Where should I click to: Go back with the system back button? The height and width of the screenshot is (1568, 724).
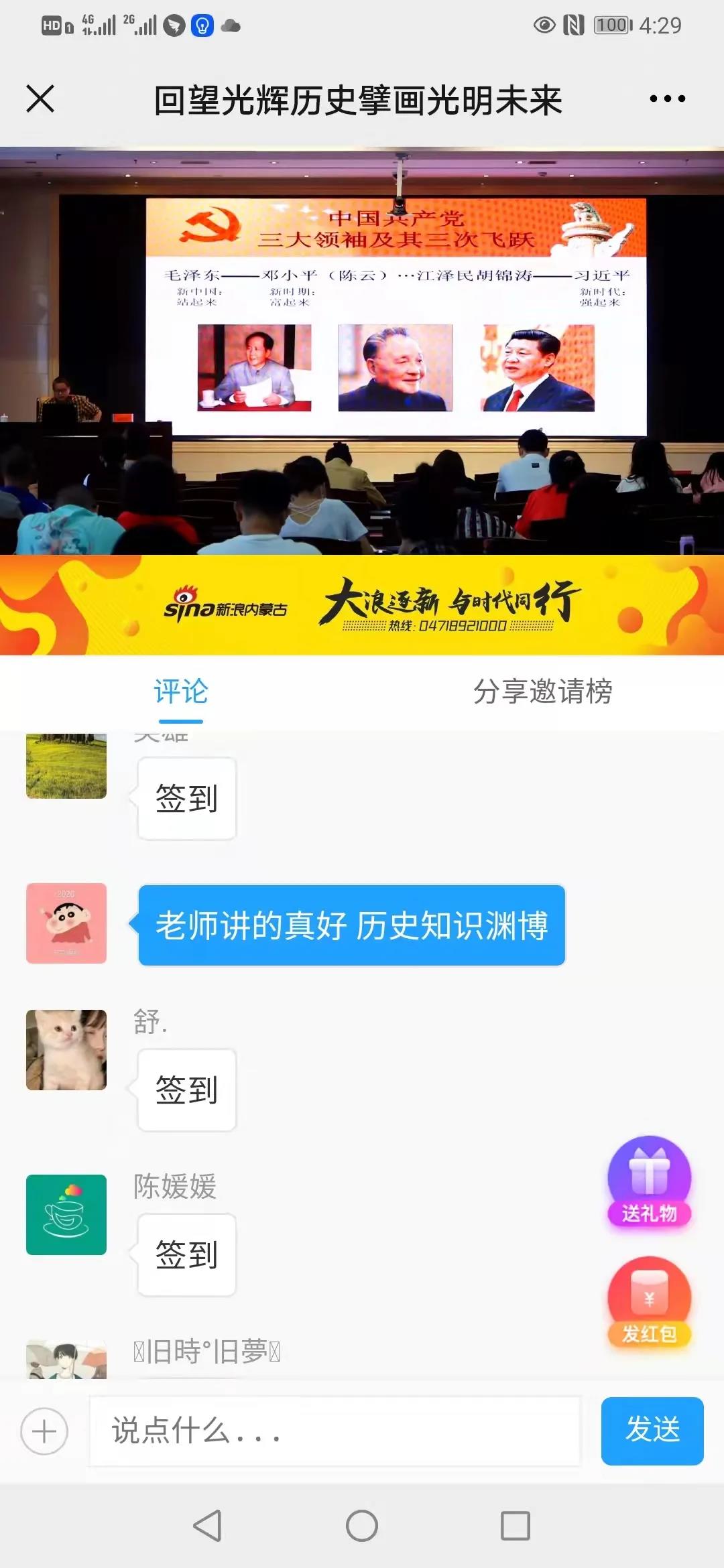pyautogui.click(x=207, y=1526)
